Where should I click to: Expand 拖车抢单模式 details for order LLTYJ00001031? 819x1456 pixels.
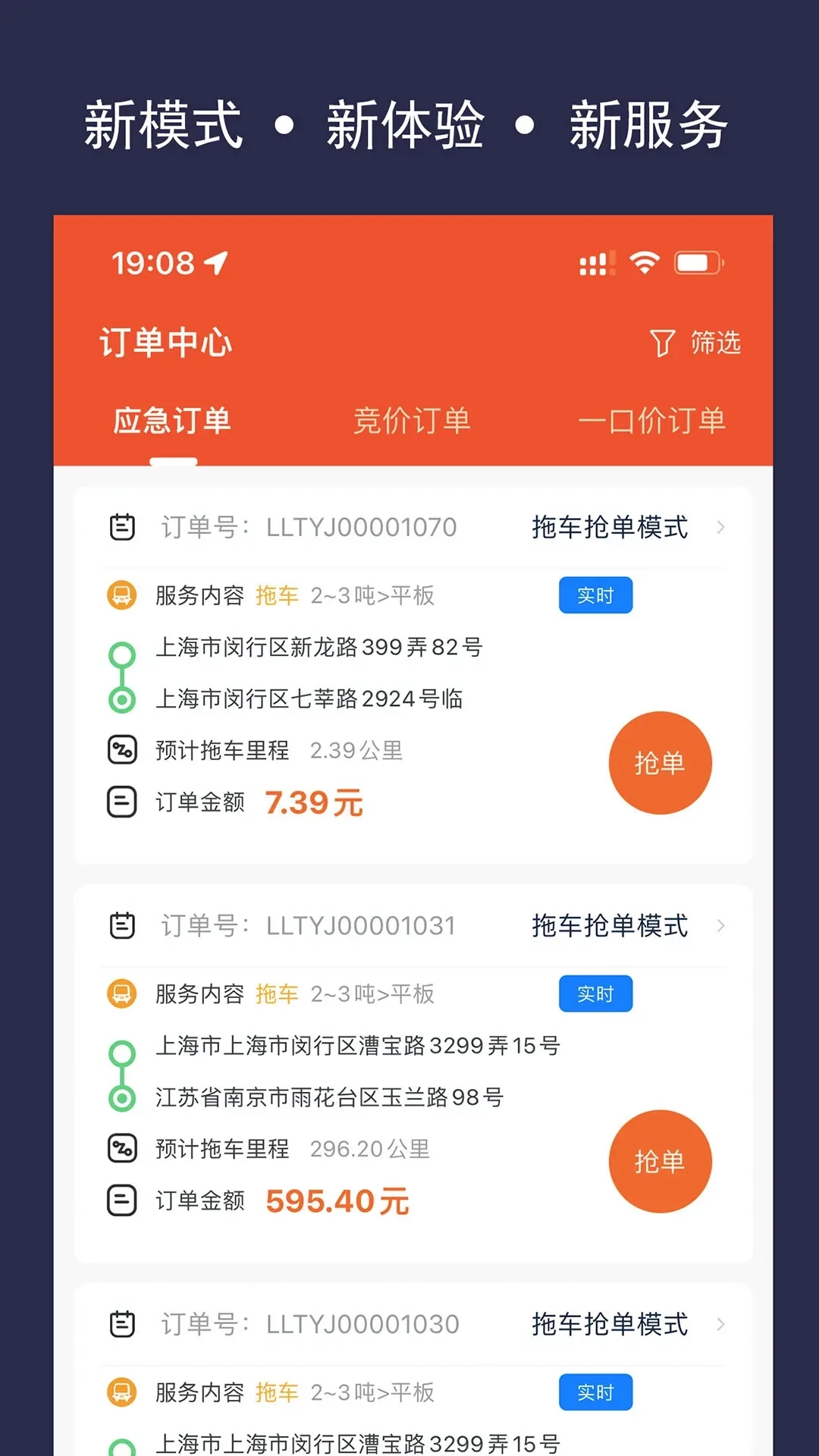point(610,925)
